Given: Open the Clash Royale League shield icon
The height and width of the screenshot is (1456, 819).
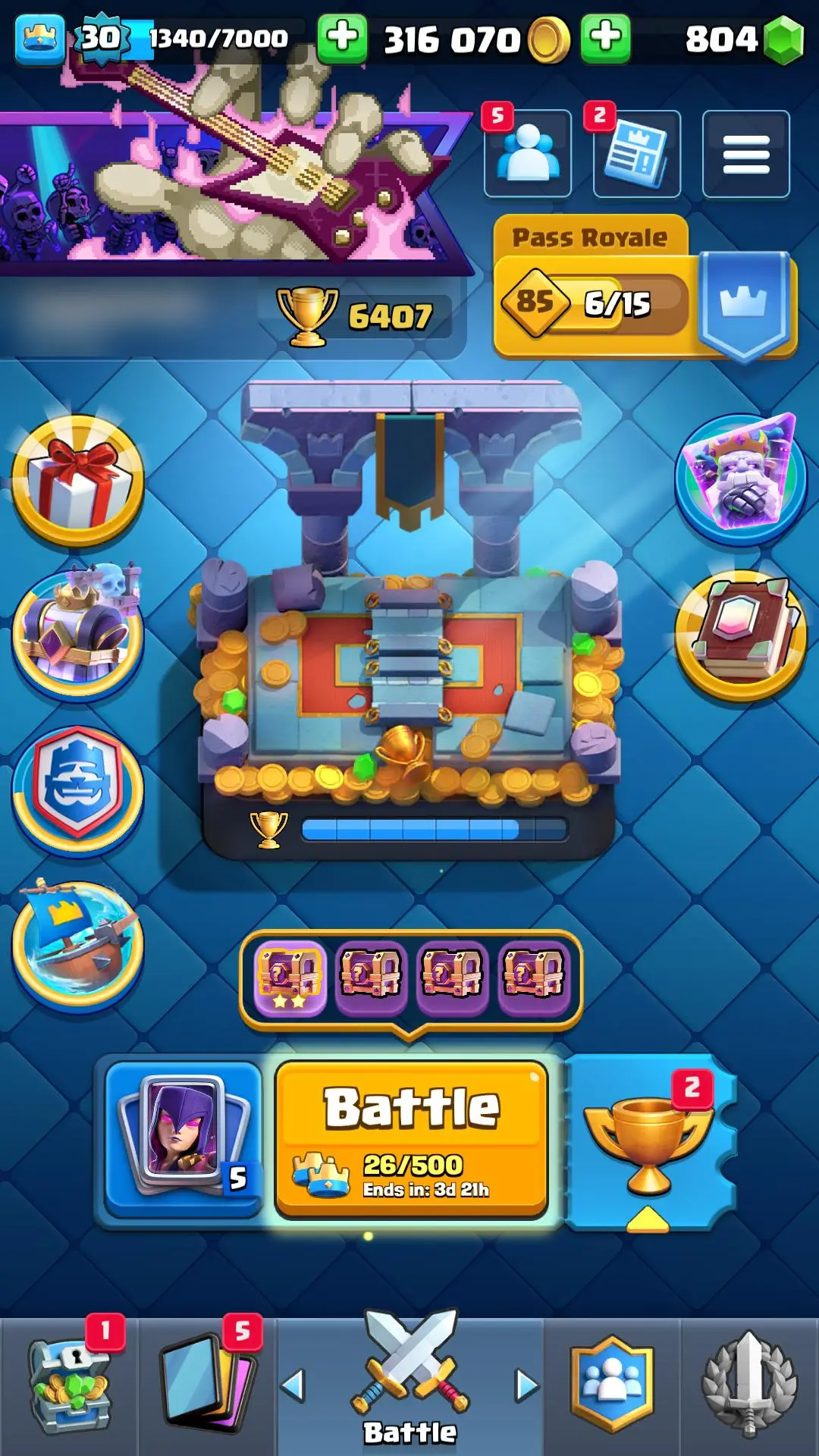Looking at the screenshot, I should click(x=77, y=789).
